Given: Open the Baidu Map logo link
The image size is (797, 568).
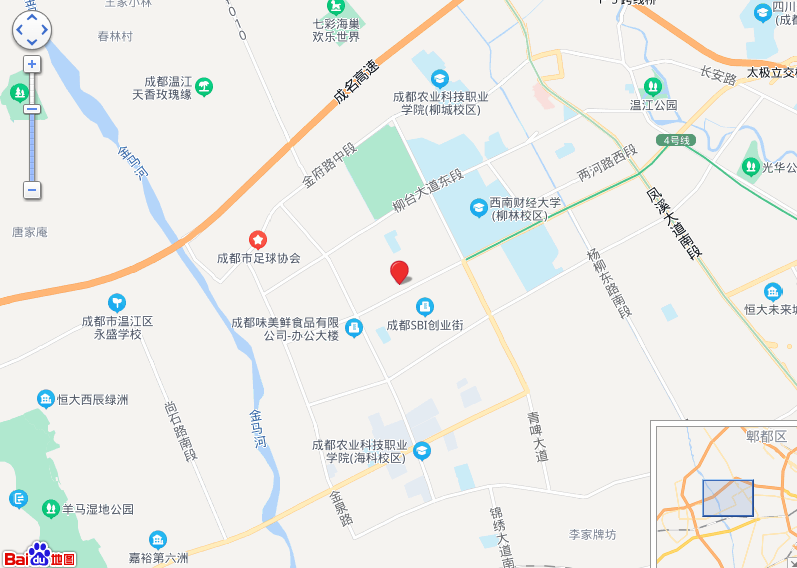Looking at the screenshot, I should (x=39, y=555).
